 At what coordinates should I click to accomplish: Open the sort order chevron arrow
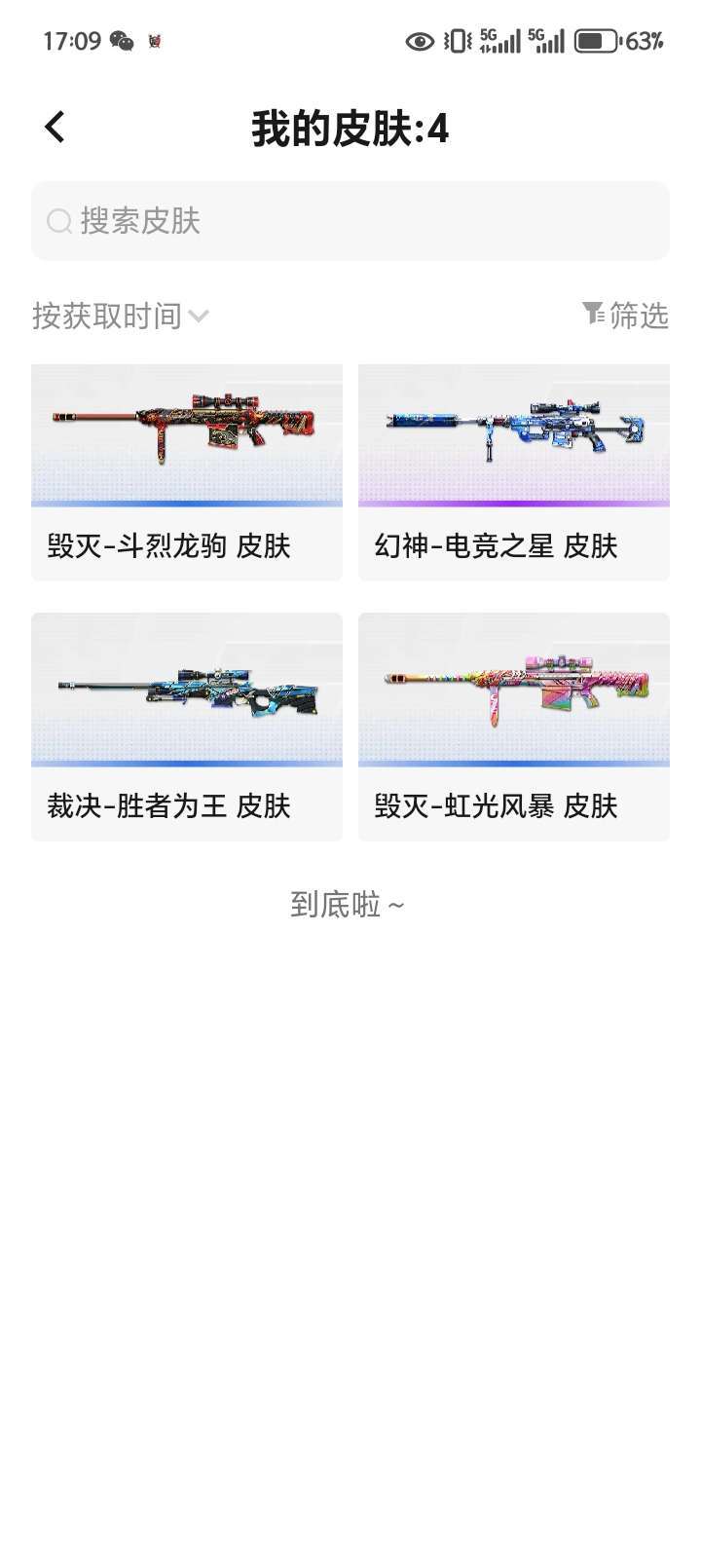tap(200, 316)
